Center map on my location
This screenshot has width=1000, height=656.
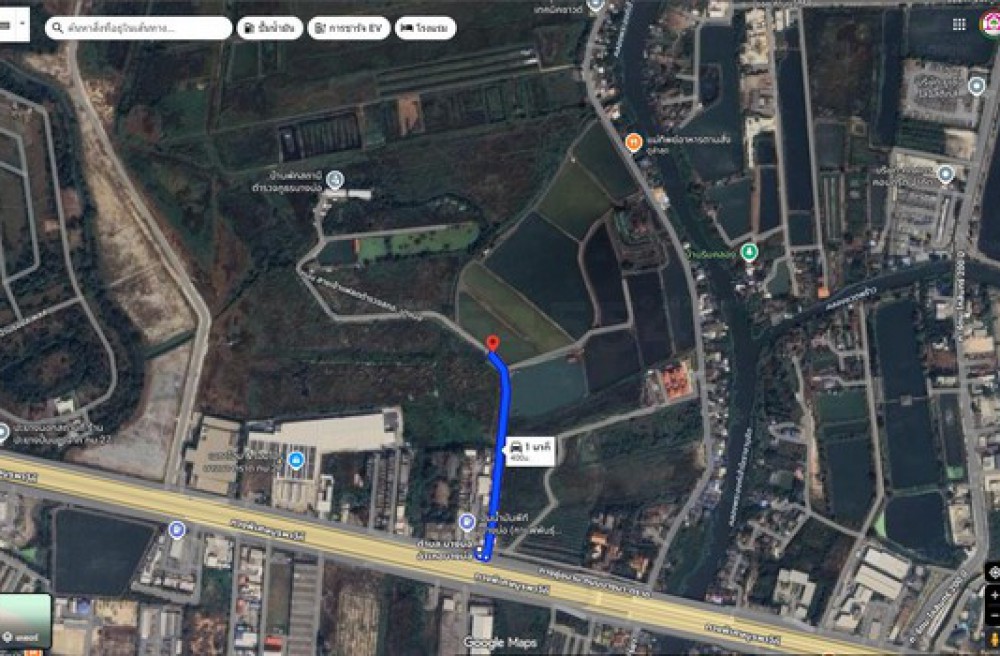tap(993, 572)
